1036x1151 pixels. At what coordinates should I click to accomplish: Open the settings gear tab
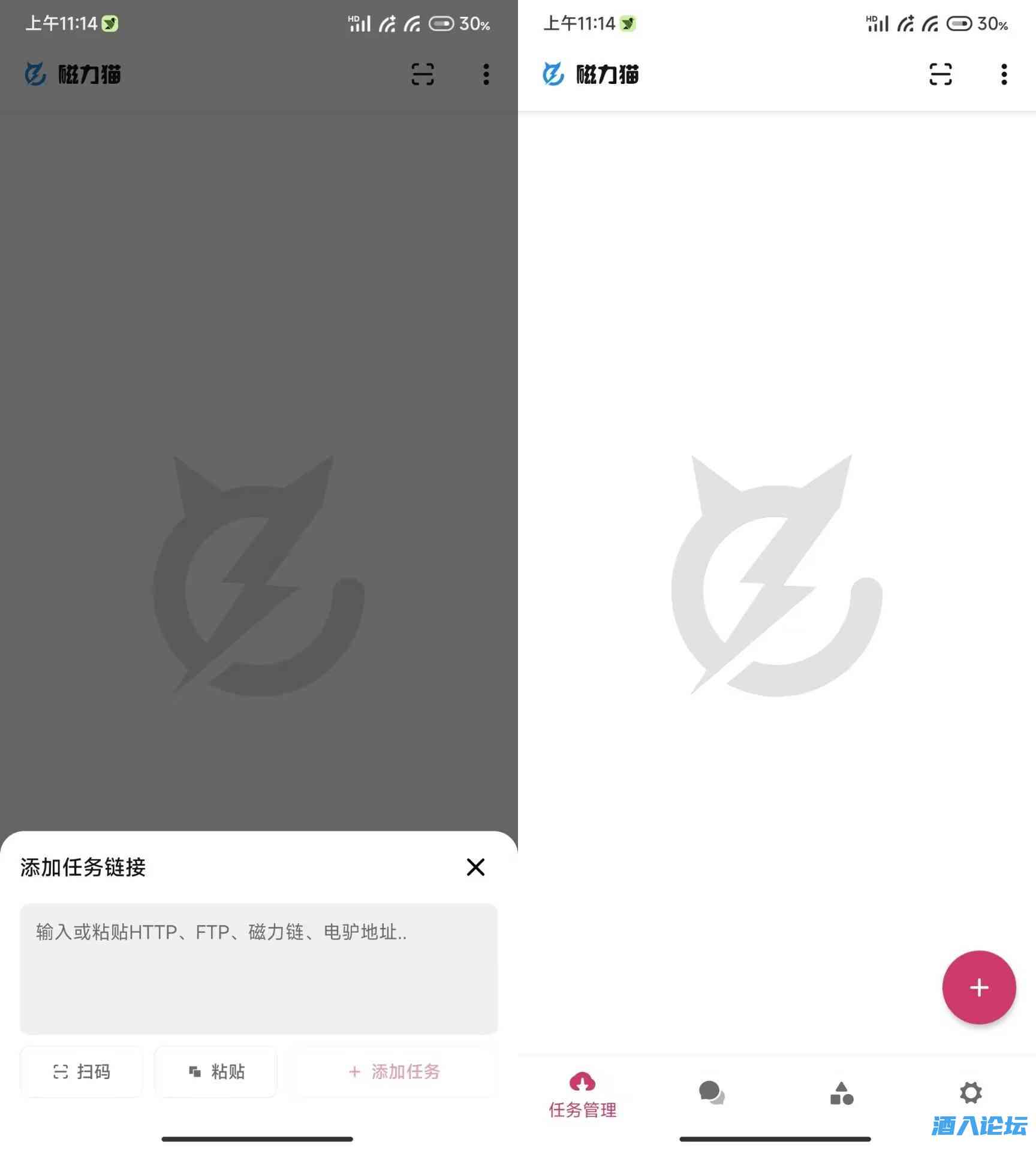pyautogui.click(x=971, y=1093)
